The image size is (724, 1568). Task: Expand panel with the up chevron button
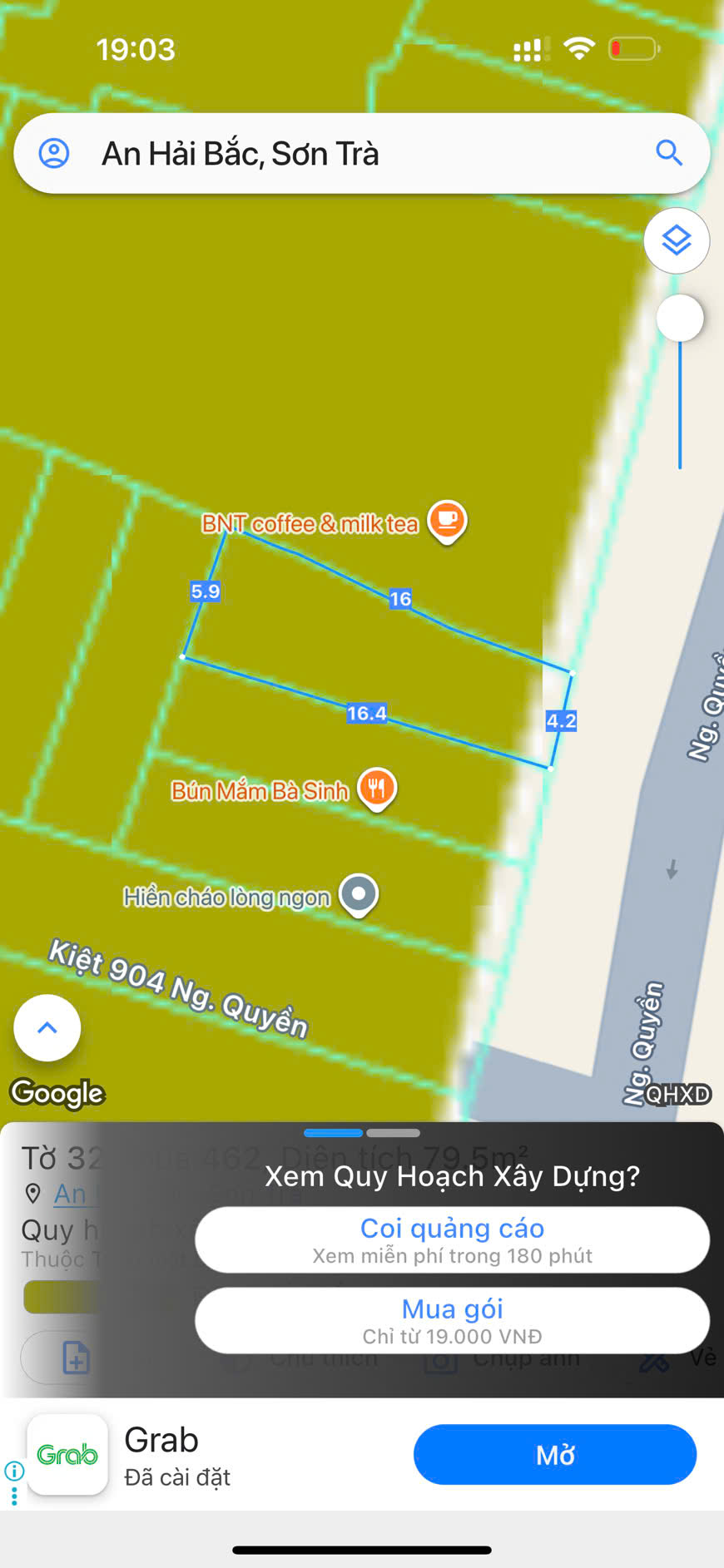47,1027
